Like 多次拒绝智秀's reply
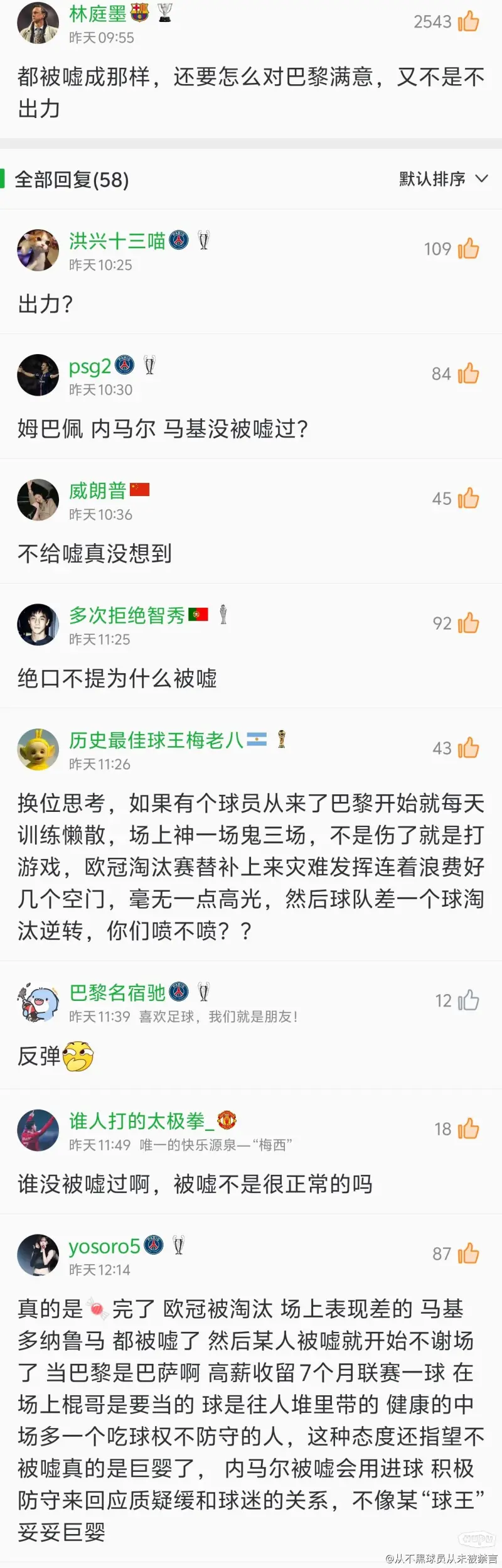 point(468,624)
